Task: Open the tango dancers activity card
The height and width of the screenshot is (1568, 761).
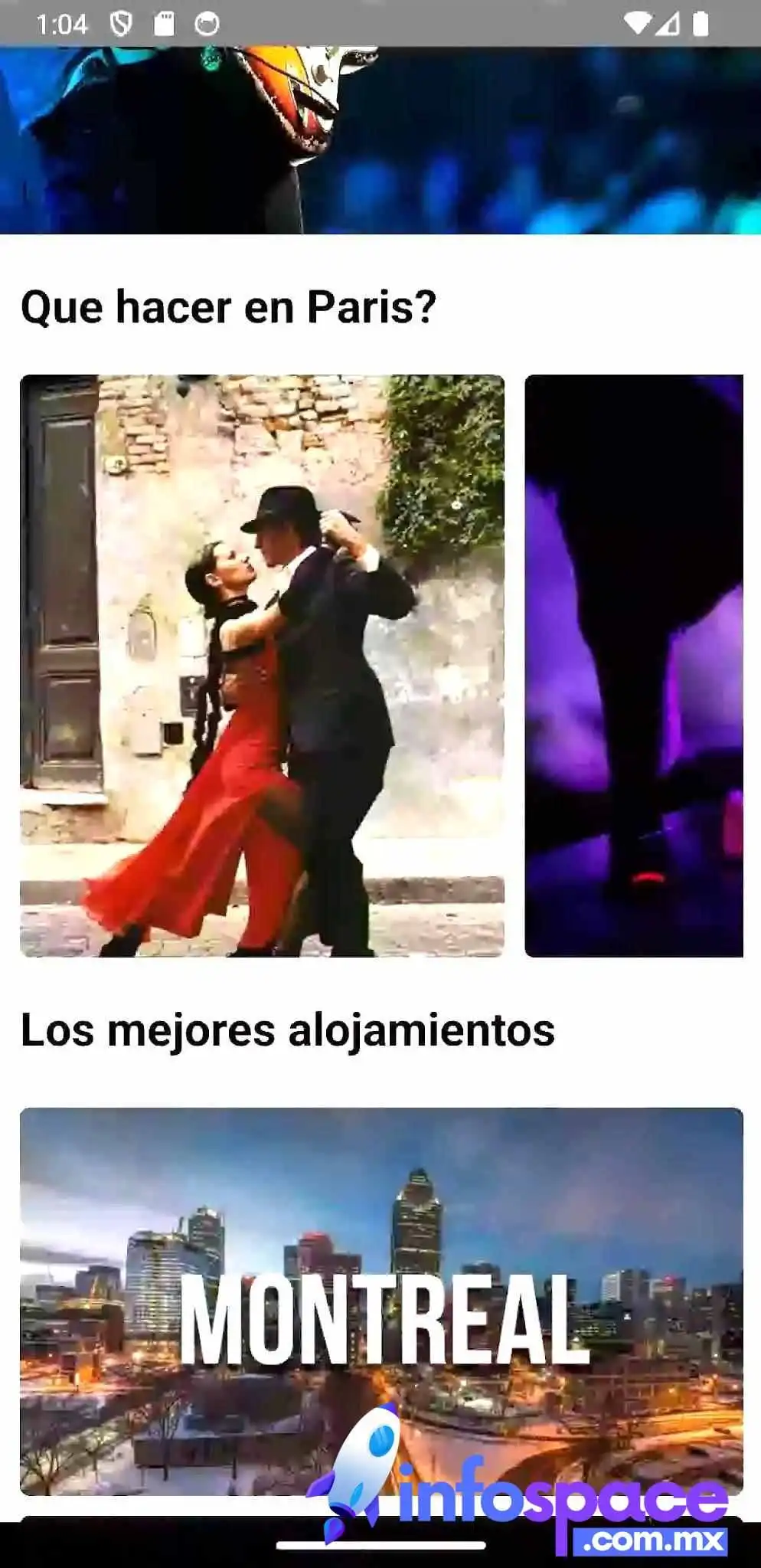Action: [262, 665]
